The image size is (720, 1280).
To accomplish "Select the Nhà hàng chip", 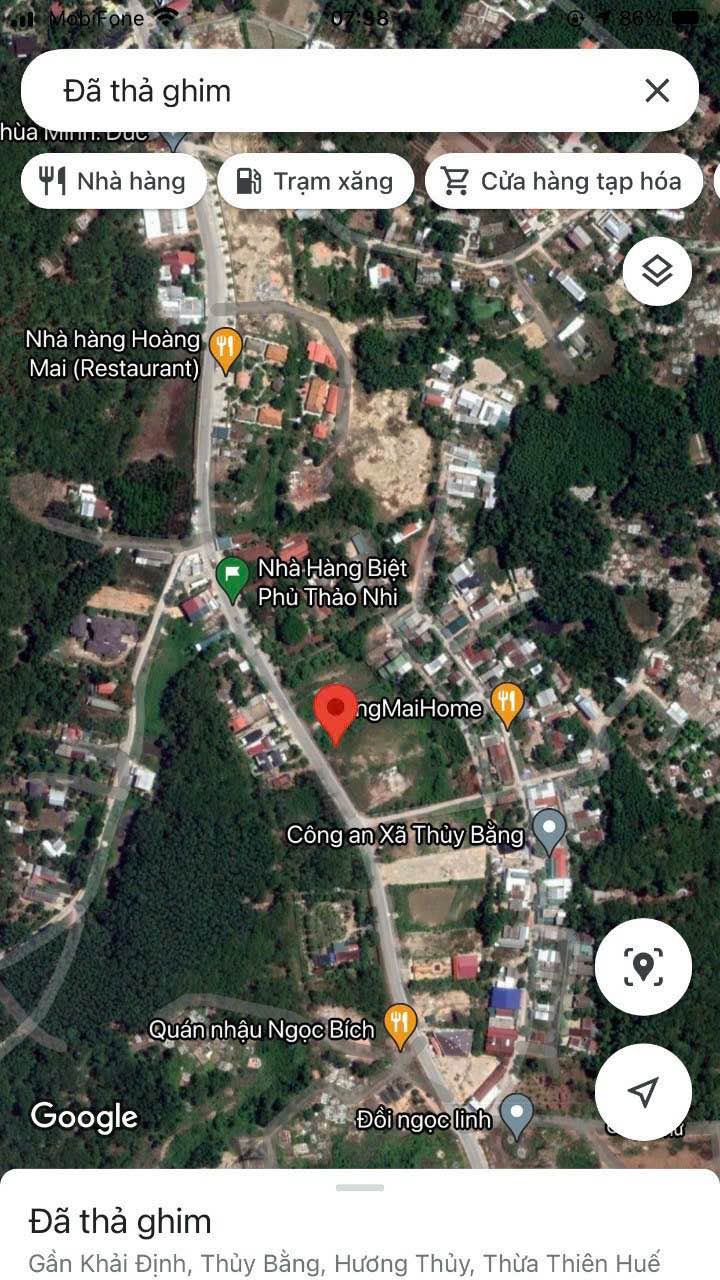I will pos(113,181).
